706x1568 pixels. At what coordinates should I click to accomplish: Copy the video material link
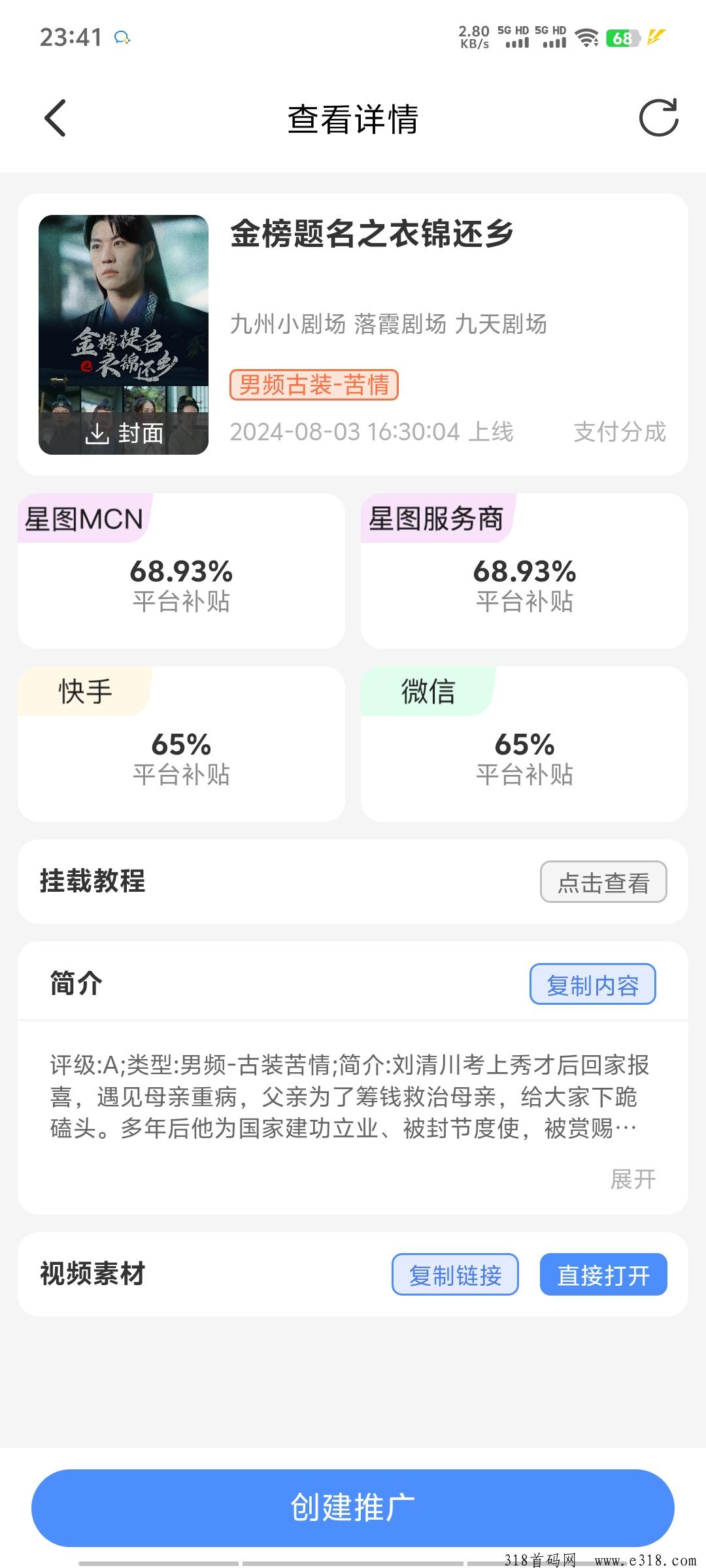click(x=455, y=1275)
